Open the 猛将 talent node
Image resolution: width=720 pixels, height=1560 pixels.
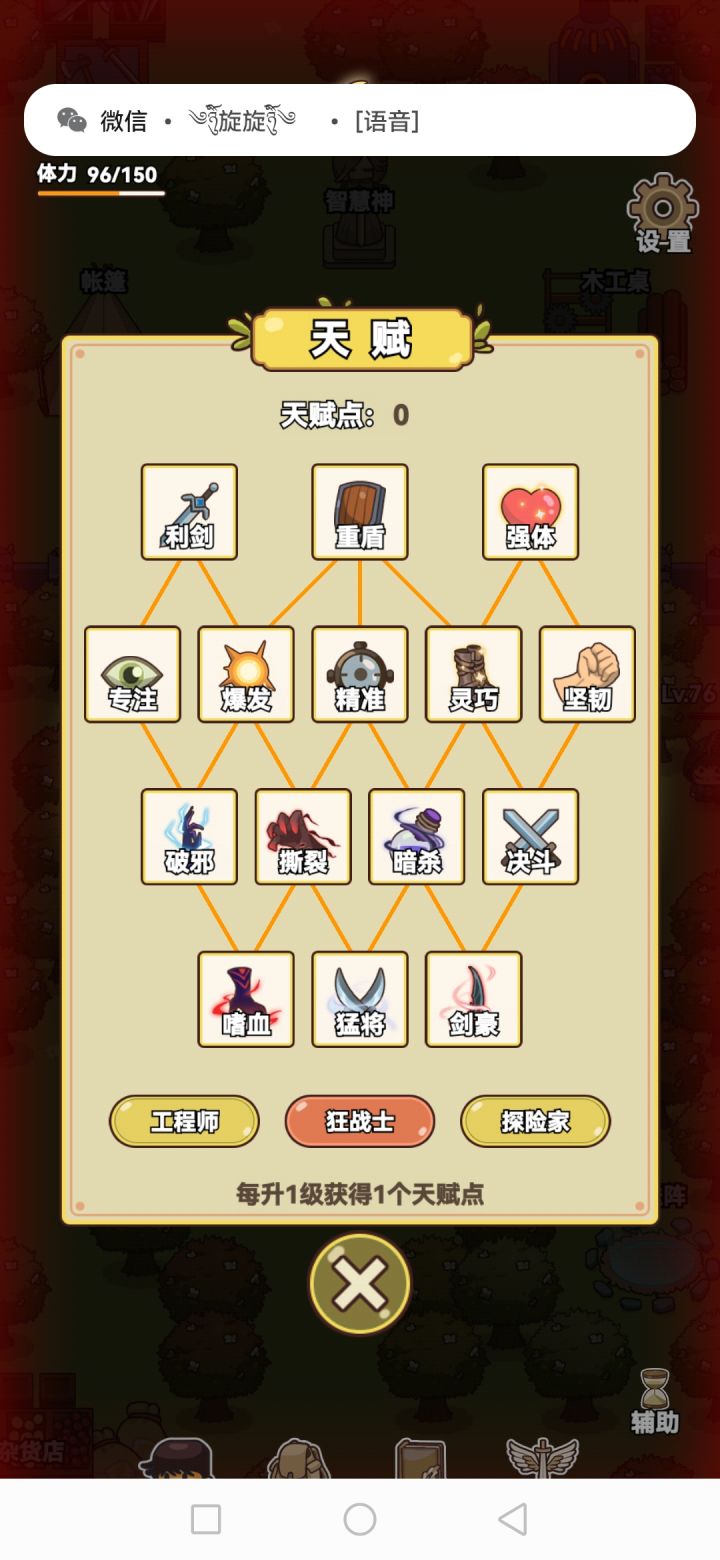tap(359, 1000)
